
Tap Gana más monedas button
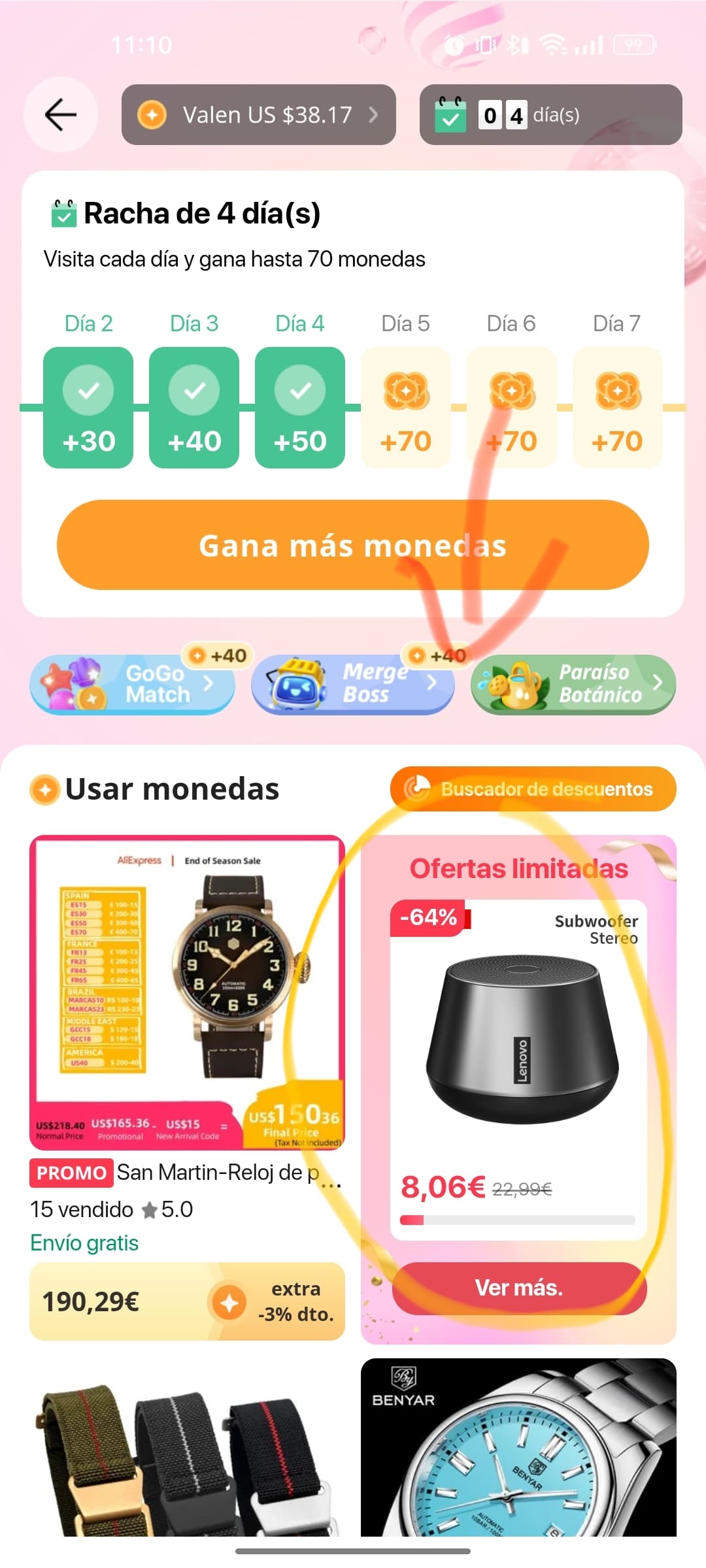point(353,545)
